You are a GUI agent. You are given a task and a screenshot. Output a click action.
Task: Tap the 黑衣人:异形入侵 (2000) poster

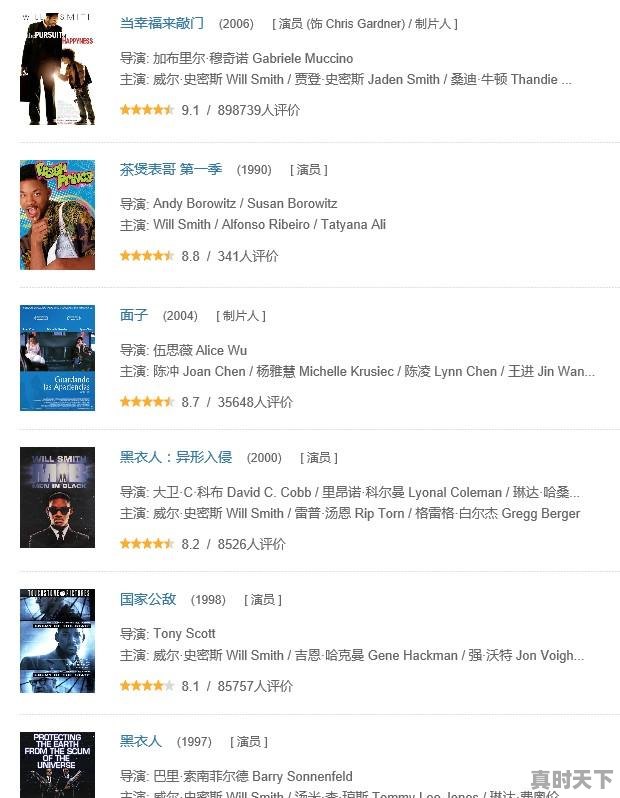coord(57,497)
